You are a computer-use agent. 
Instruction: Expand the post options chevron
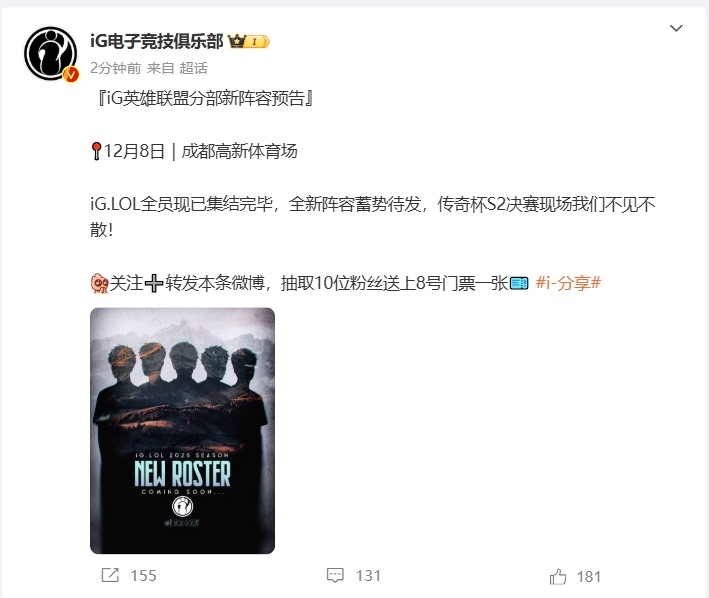pyautogui.click(x=676, y=29)
